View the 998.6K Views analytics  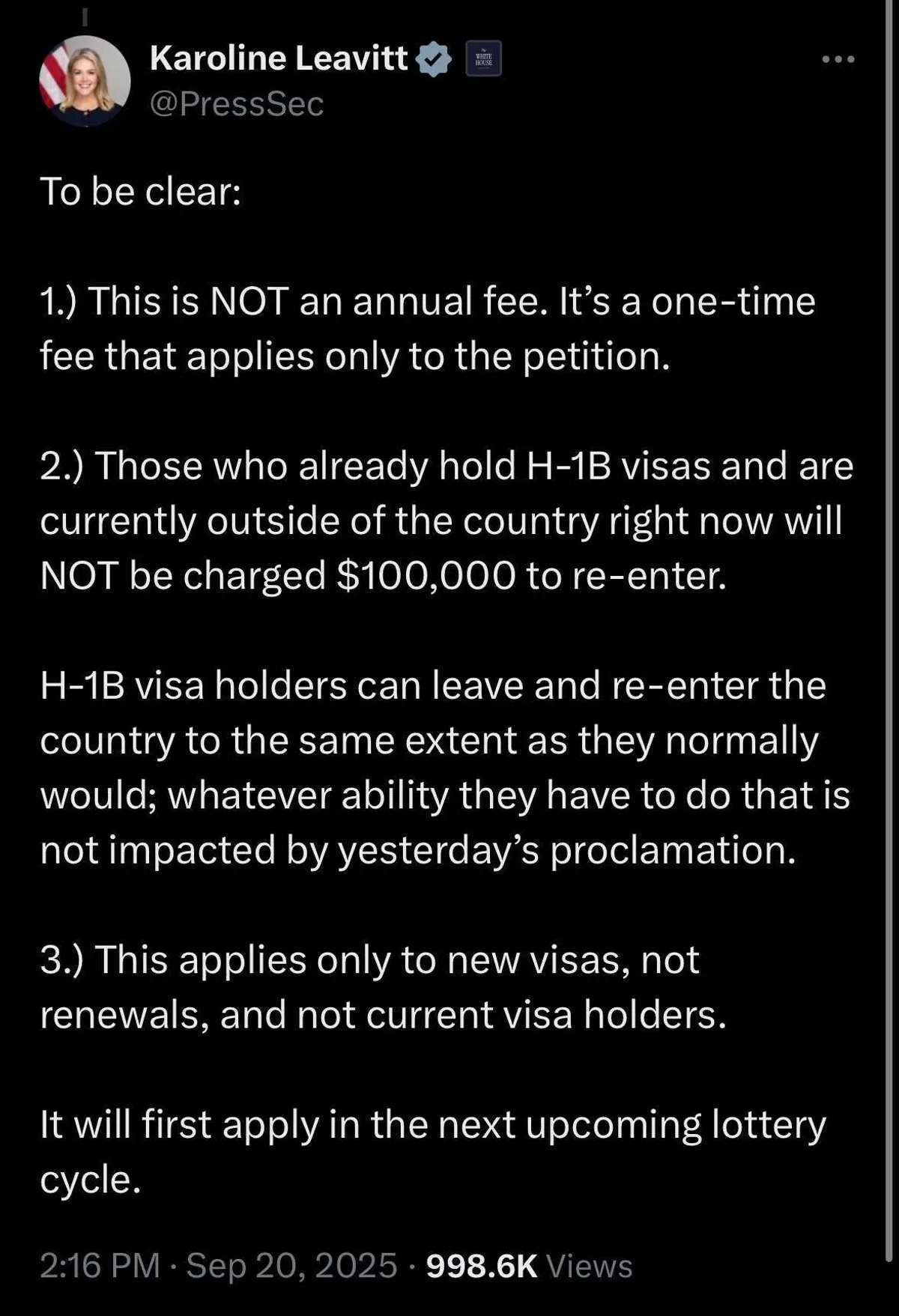[529, 1266]
